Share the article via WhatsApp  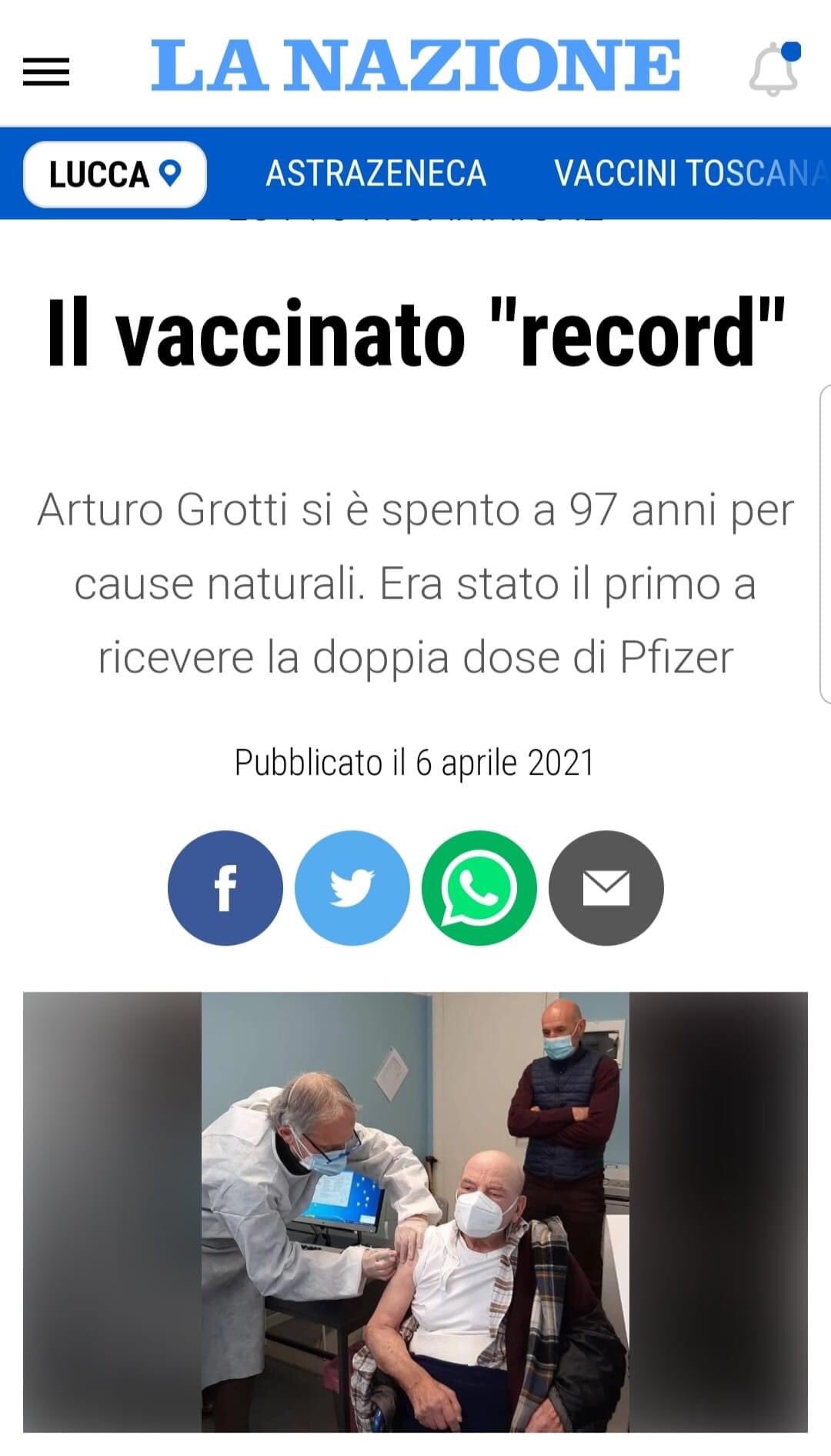(479, 887)
